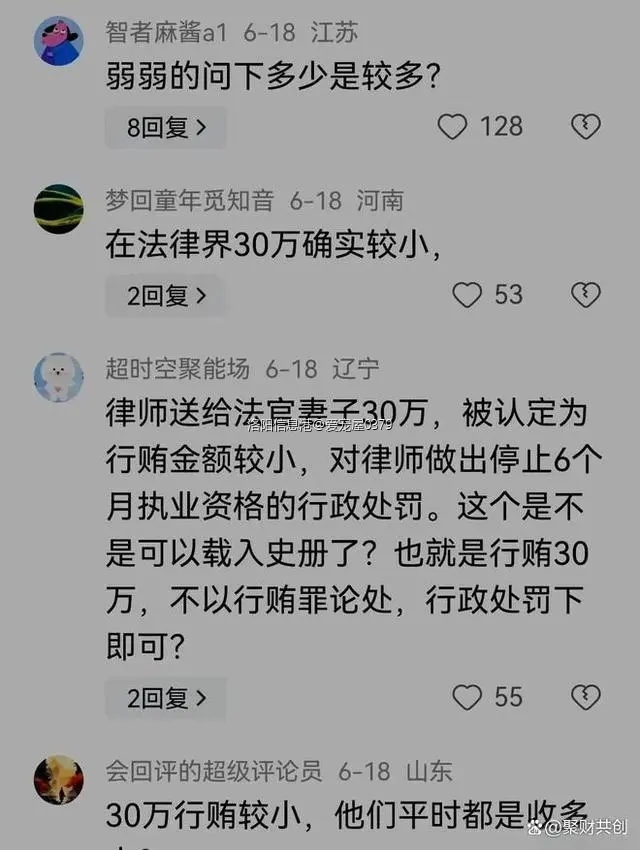Open 超时空聚能场's profile avatar
Viewport: 640px width, 850px height.
[58, 378]
